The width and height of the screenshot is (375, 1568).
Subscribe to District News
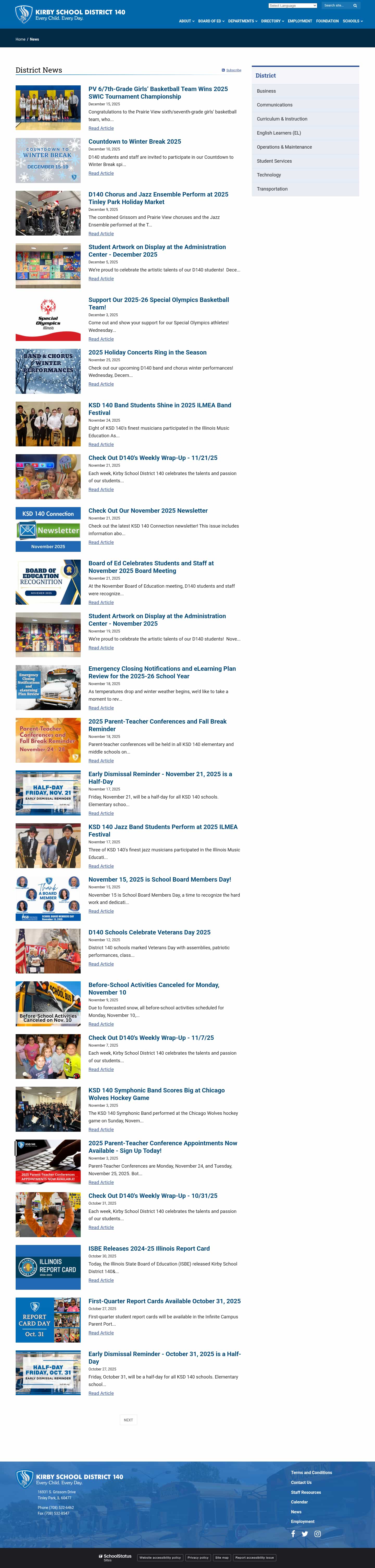tap(233, 71)
